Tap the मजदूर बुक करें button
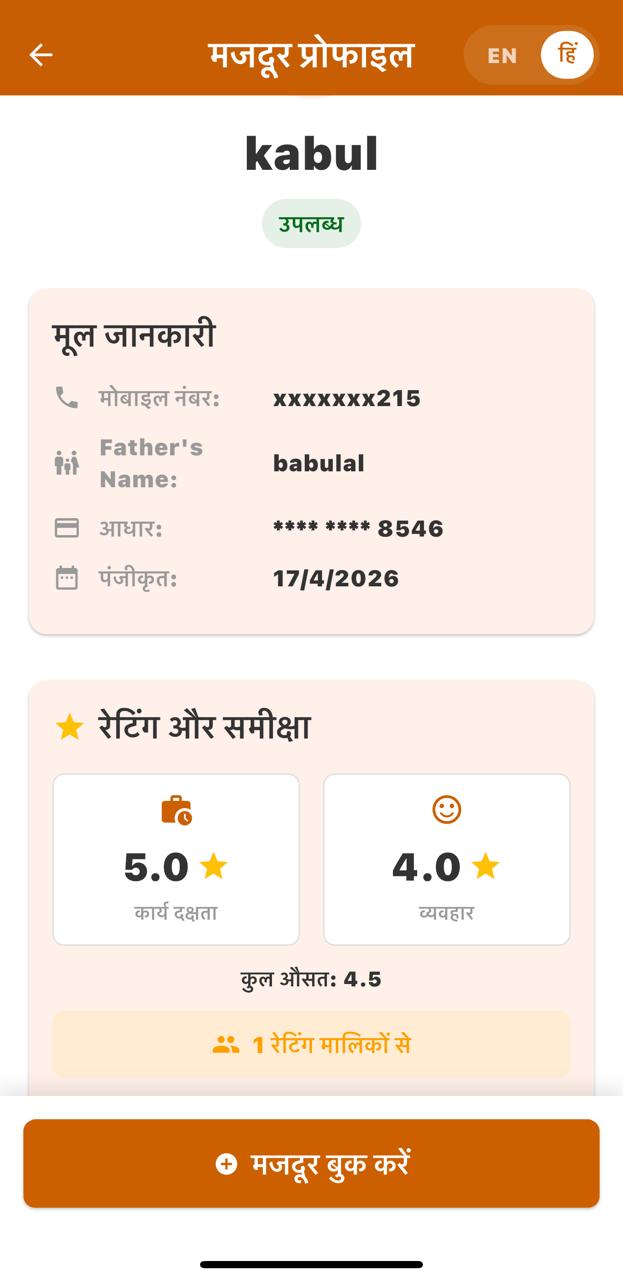The height and width of the screenshot is (1280, 623). (311, 1163)
